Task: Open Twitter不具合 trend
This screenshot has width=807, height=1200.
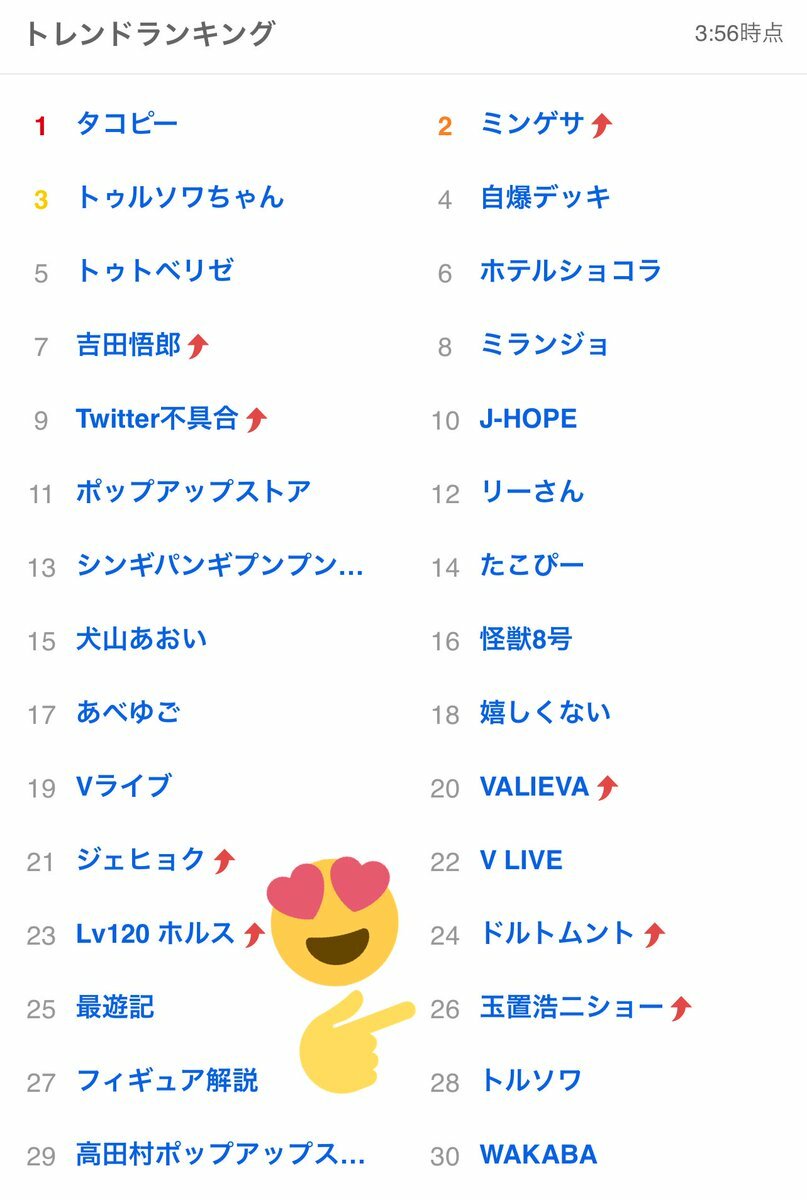Action: point(157,418)
